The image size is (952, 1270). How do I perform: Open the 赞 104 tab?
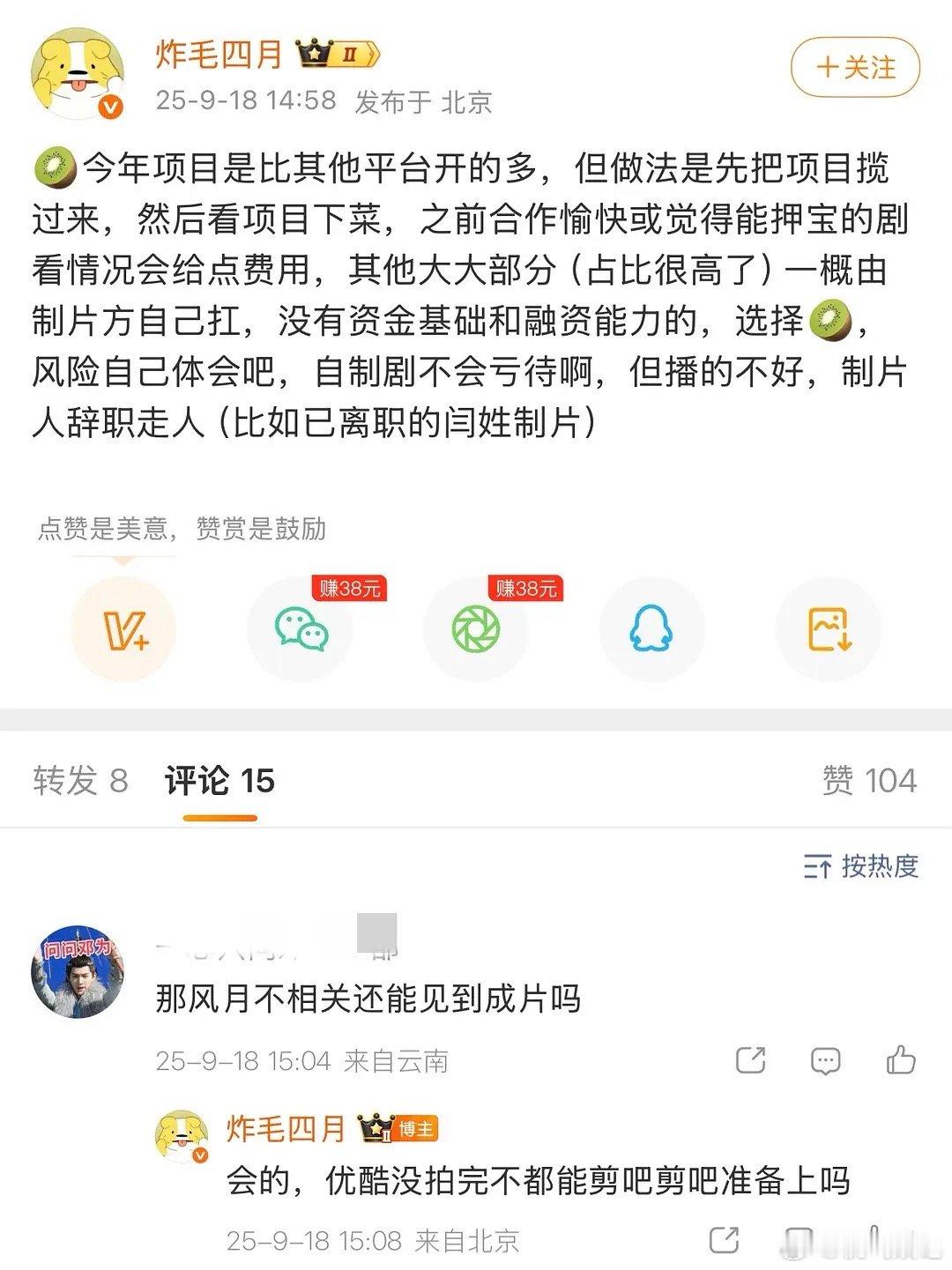pos(866,780)
